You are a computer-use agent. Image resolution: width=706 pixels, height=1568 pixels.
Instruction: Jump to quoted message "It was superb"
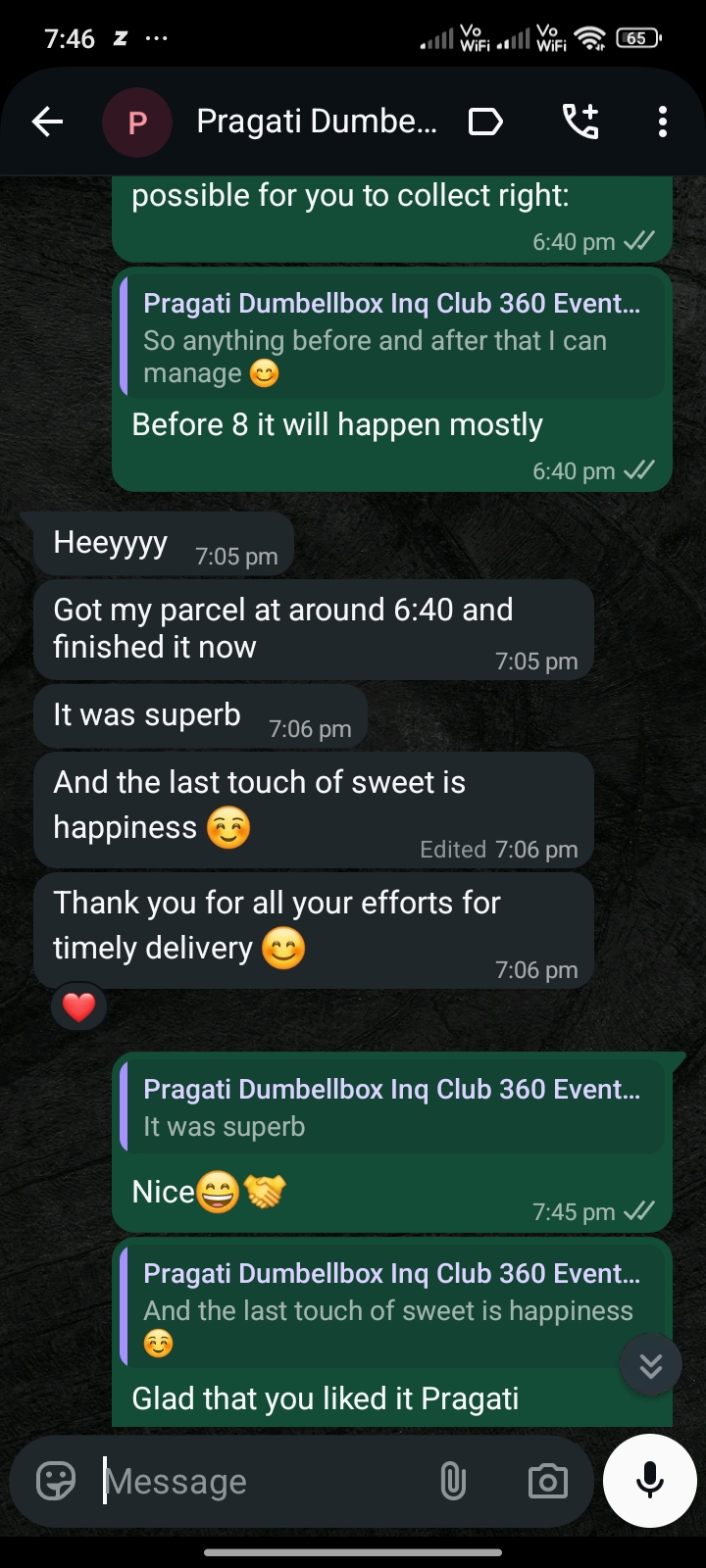392,1108
